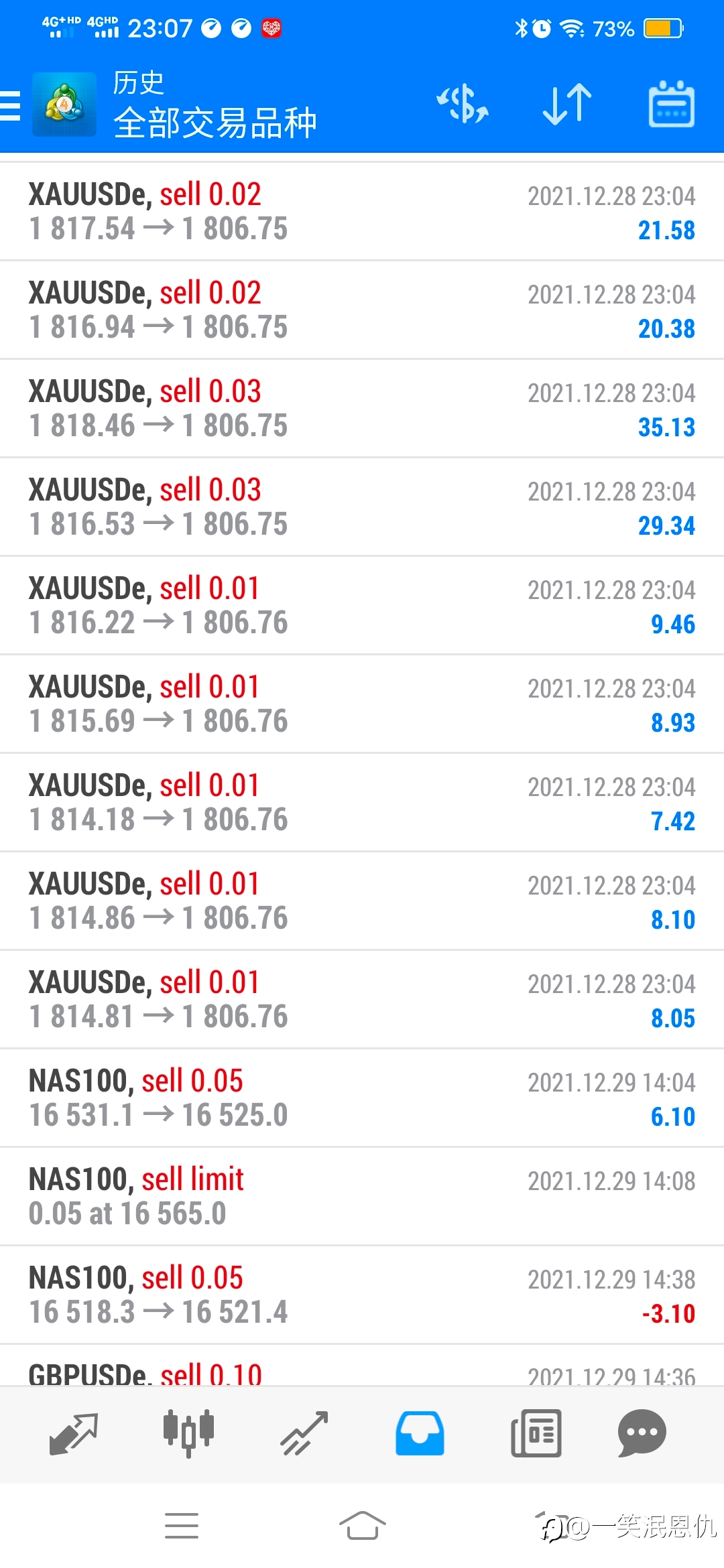View the NAS100 sell trade with 6.10 profit
Screen dimensions: 724x1568
362,1098
